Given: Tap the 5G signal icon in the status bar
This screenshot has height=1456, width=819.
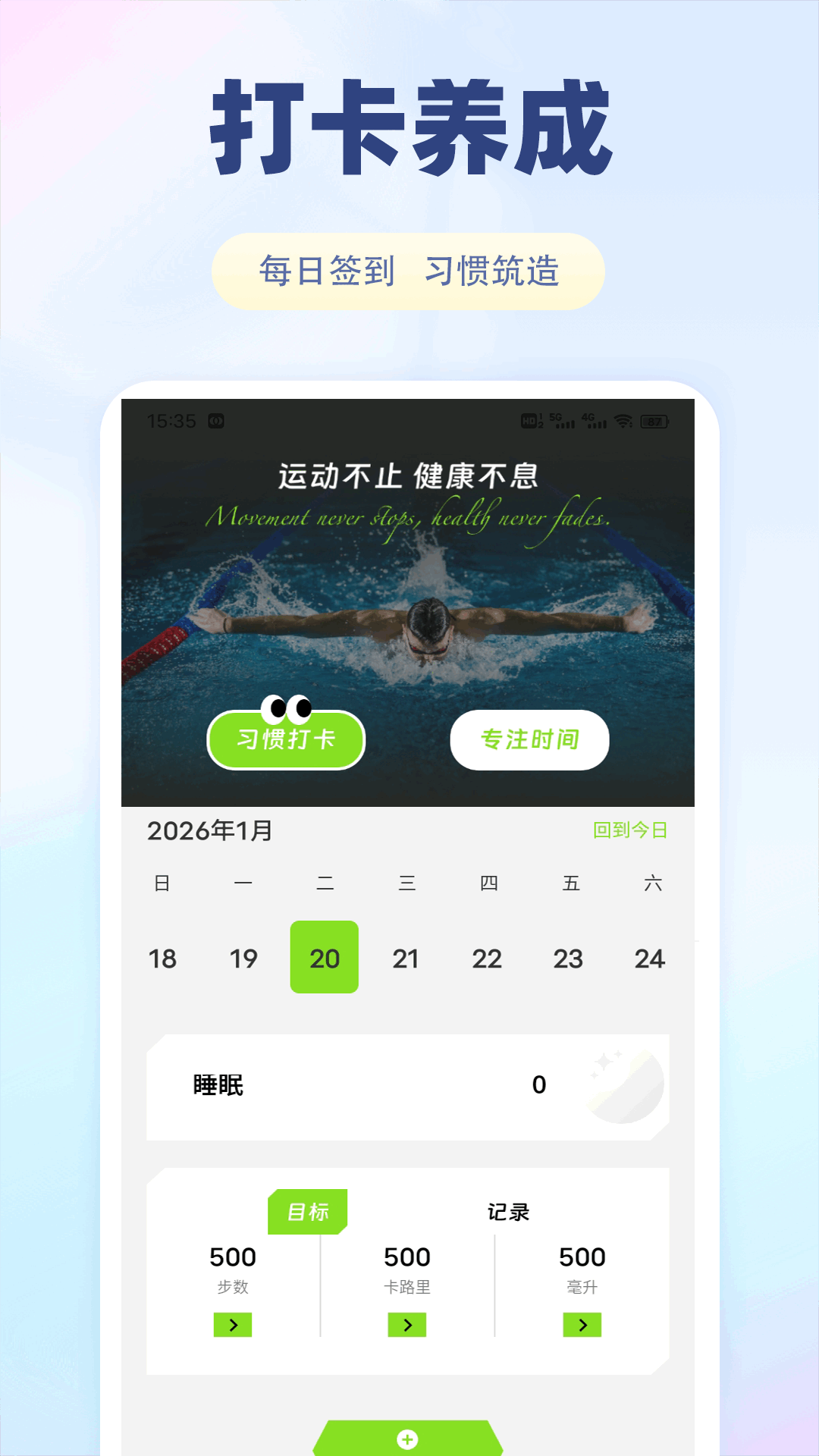Looking at the screenshot, I should point(561,423).
